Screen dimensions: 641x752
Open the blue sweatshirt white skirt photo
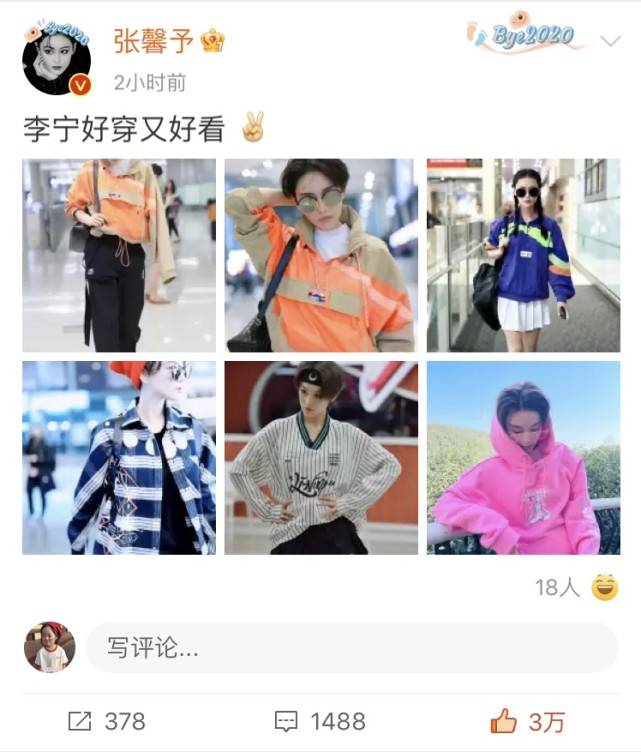(x=523, y=255)
